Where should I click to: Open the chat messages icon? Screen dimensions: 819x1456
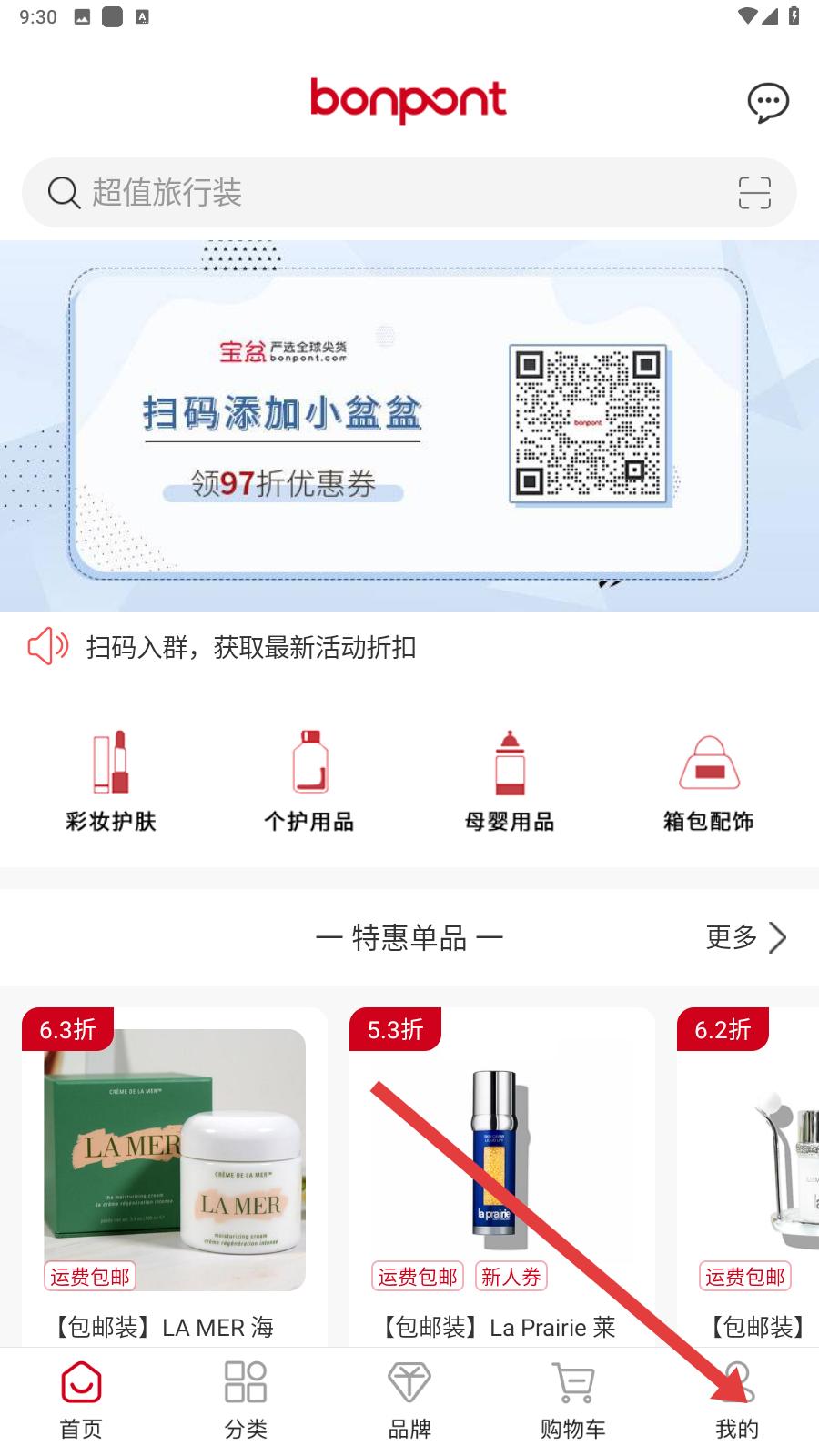[767, 102]
